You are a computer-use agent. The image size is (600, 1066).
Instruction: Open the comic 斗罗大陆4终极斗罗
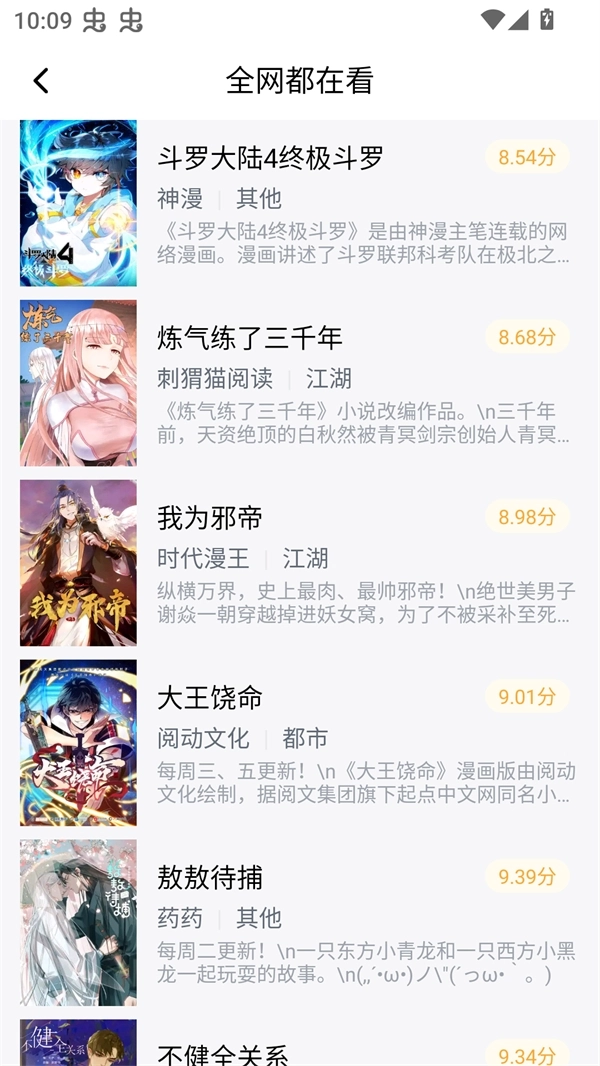click(270, 158)
